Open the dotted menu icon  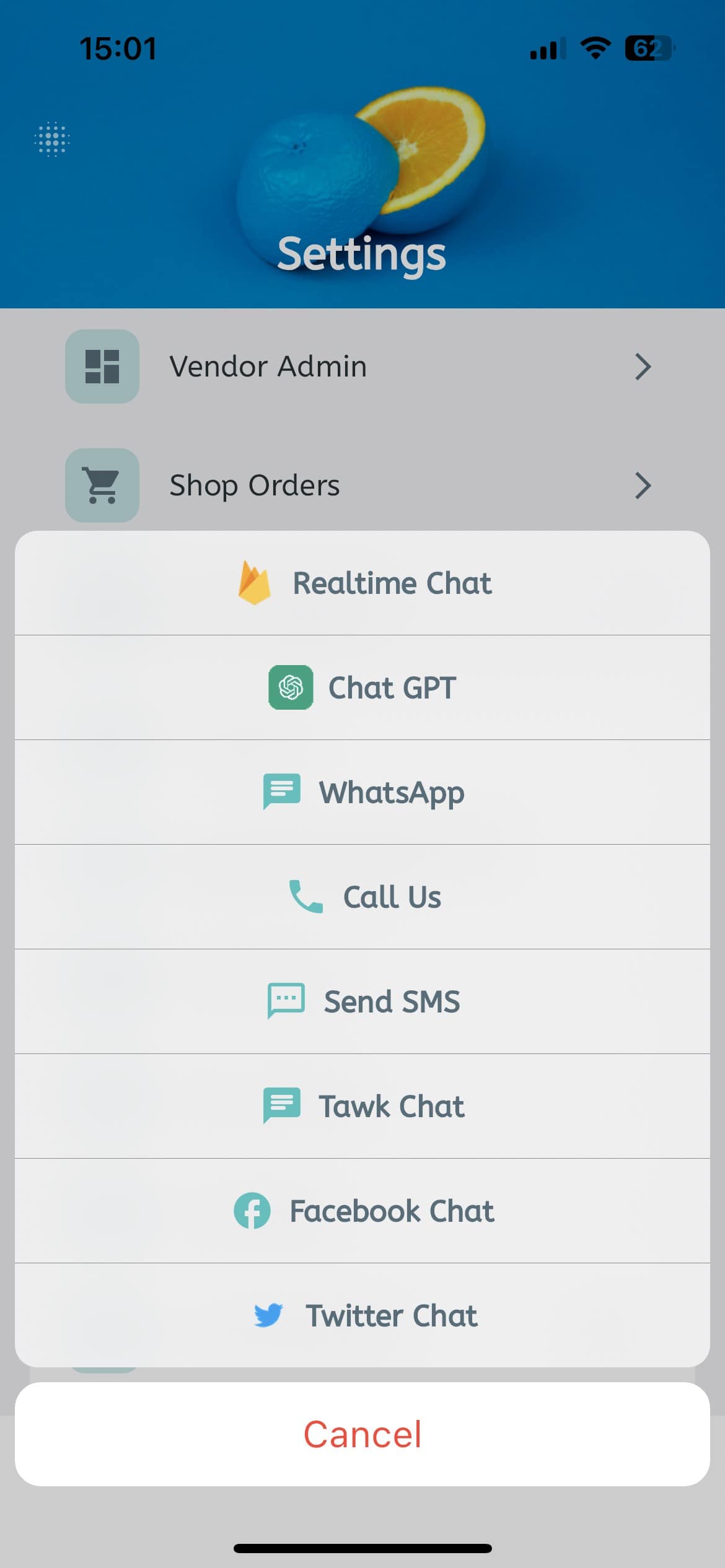pos(52,139)
